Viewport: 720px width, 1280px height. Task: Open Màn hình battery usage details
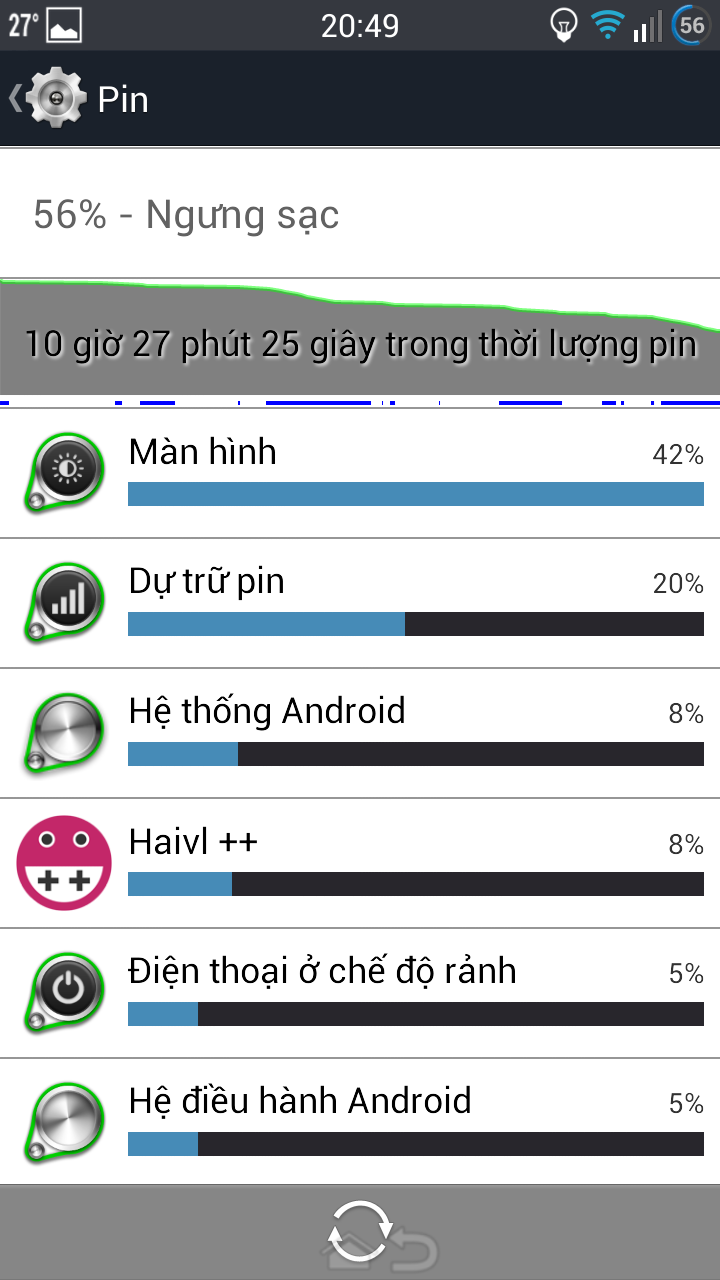pyautogui.click(x=360, y=473)
